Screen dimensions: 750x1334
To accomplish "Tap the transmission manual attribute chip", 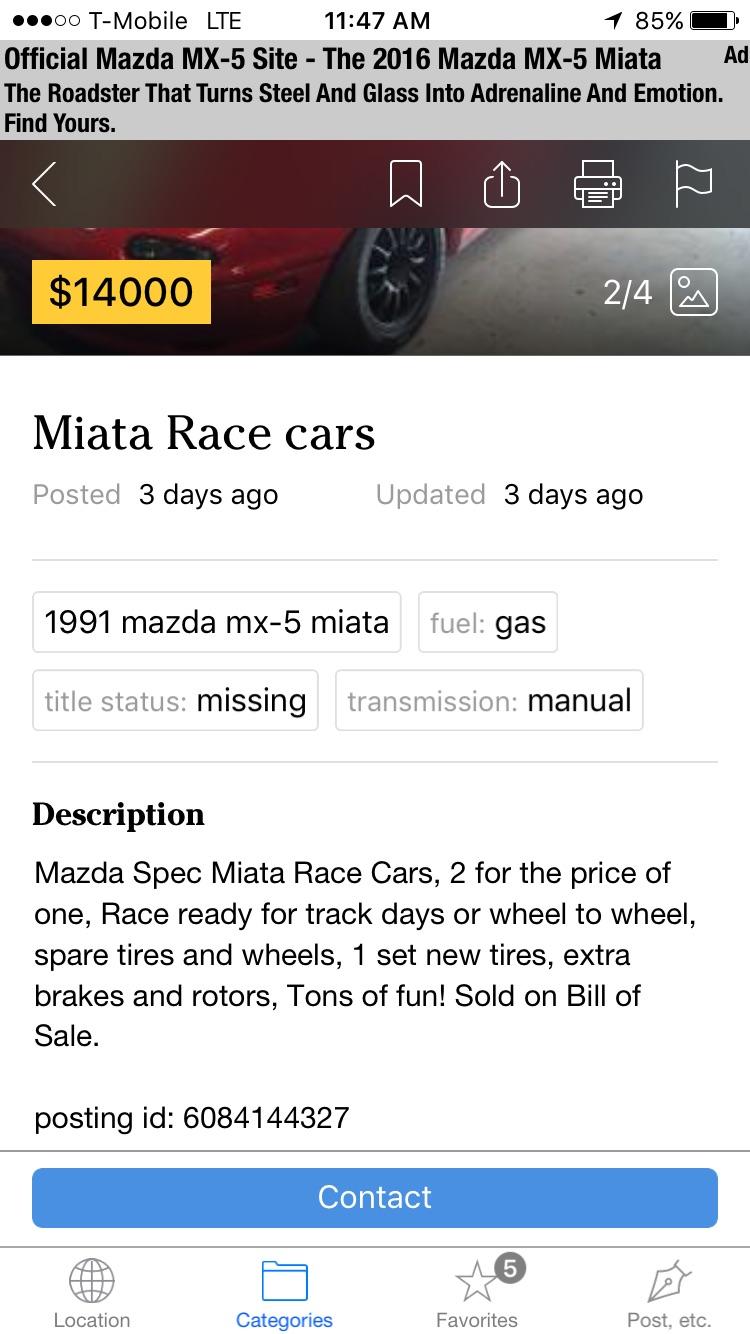I will coord(489,700).
